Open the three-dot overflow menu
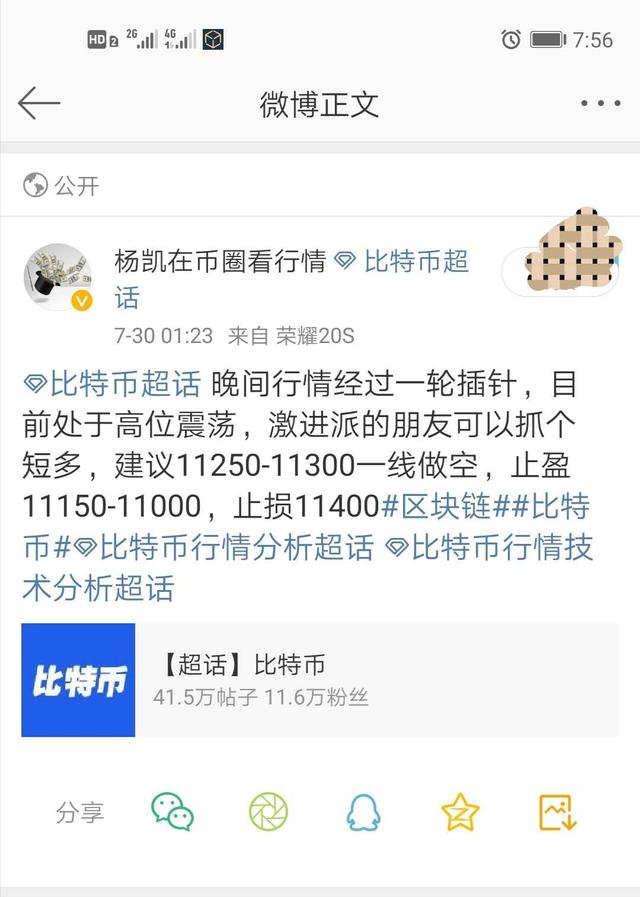 [x=600, y=103]
